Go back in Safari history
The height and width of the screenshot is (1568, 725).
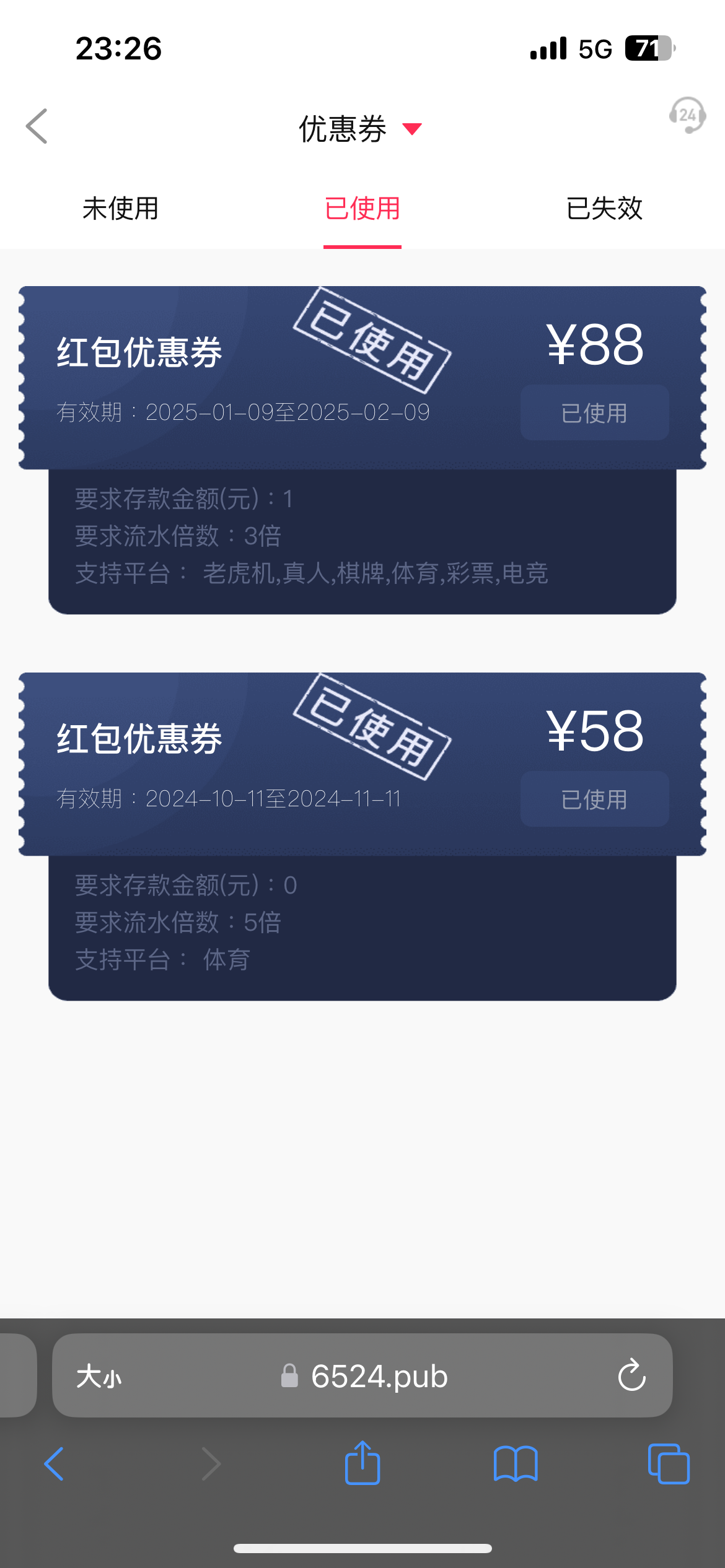[55, 1464]
